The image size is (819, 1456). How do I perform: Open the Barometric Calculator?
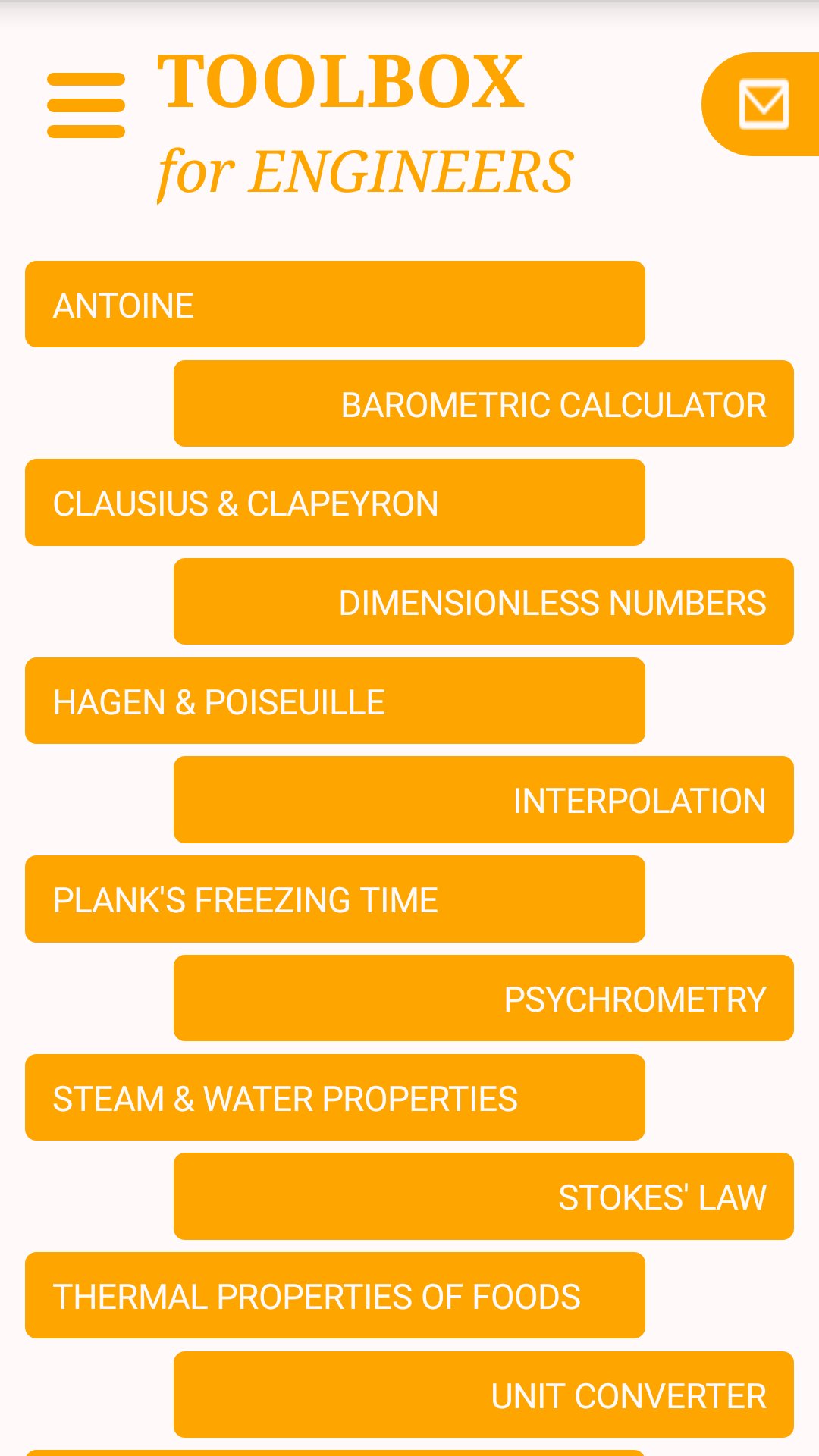[483, 403]
